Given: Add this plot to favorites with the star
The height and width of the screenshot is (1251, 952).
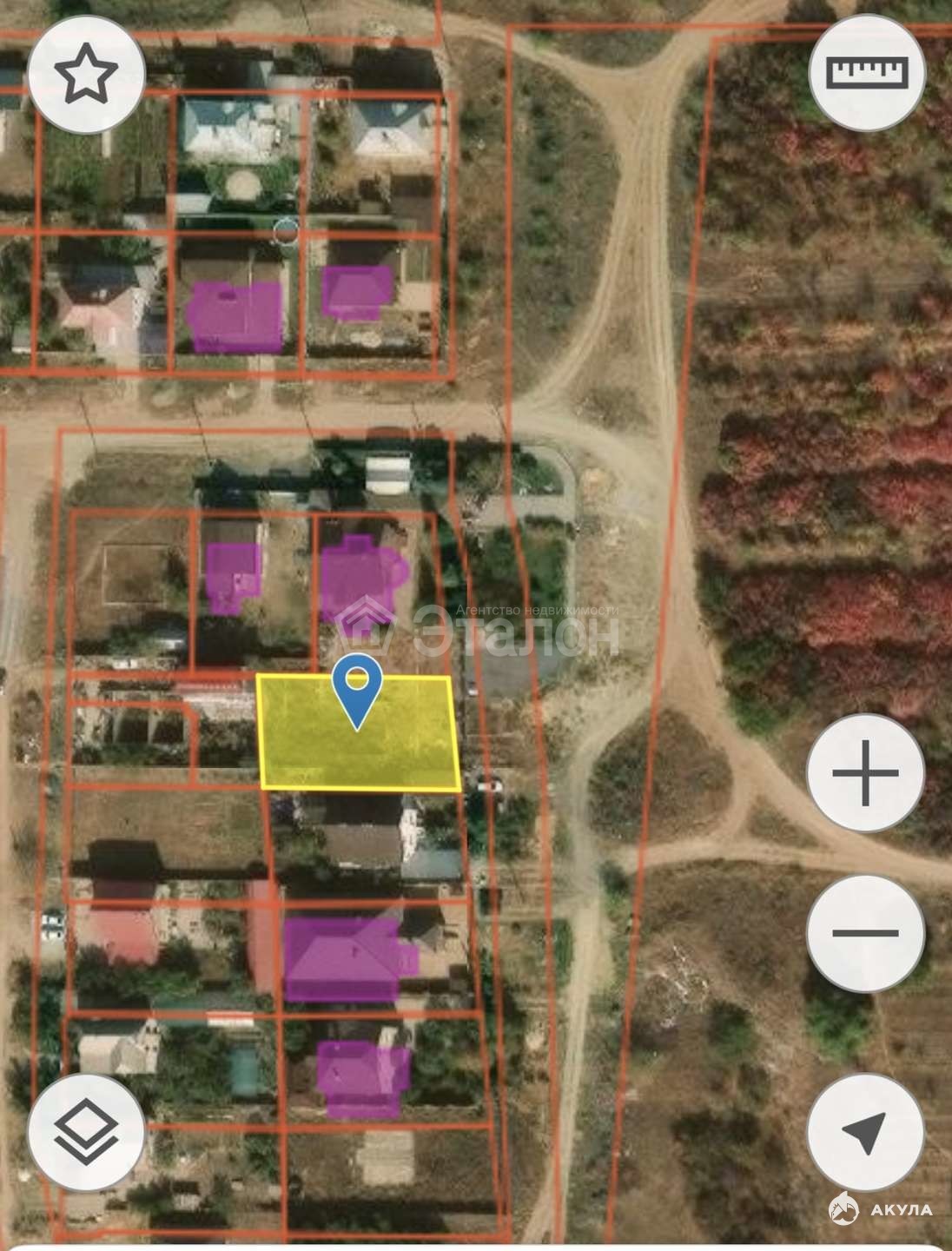Looking at the screenshot, I should point(86,75).
